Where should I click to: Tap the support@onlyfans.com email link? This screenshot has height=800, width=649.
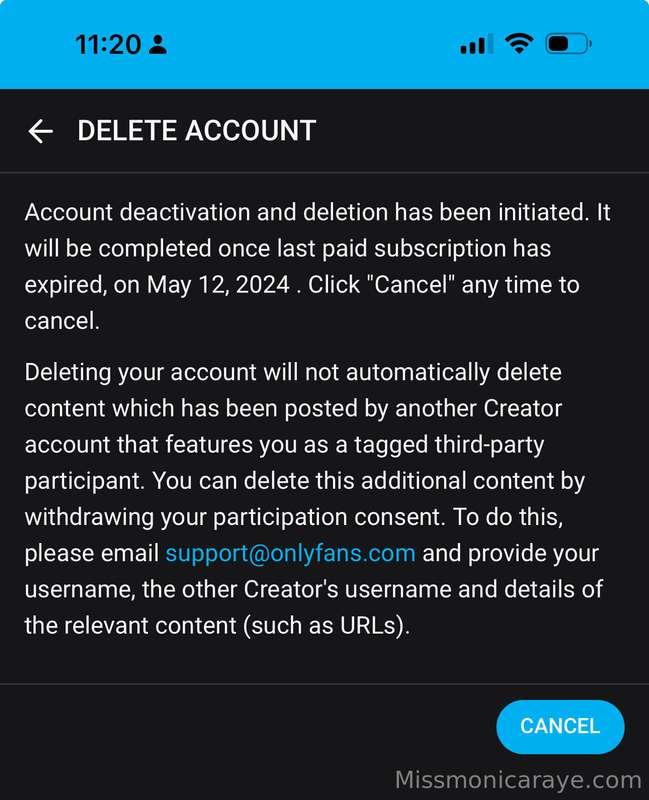point(290,553)
